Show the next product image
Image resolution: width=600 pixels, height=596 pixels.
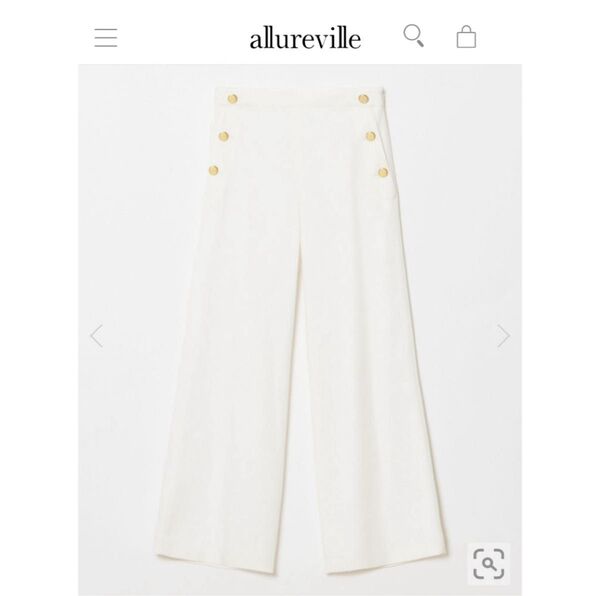503,336
